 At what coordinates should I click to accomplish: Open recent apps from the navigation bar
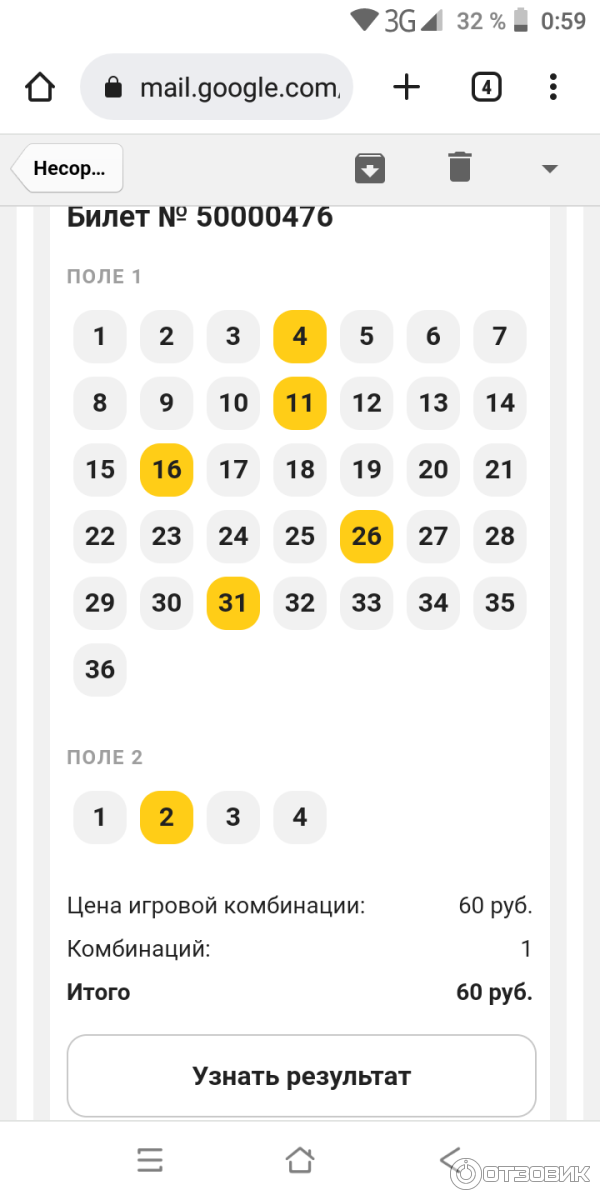(150, 1160)
